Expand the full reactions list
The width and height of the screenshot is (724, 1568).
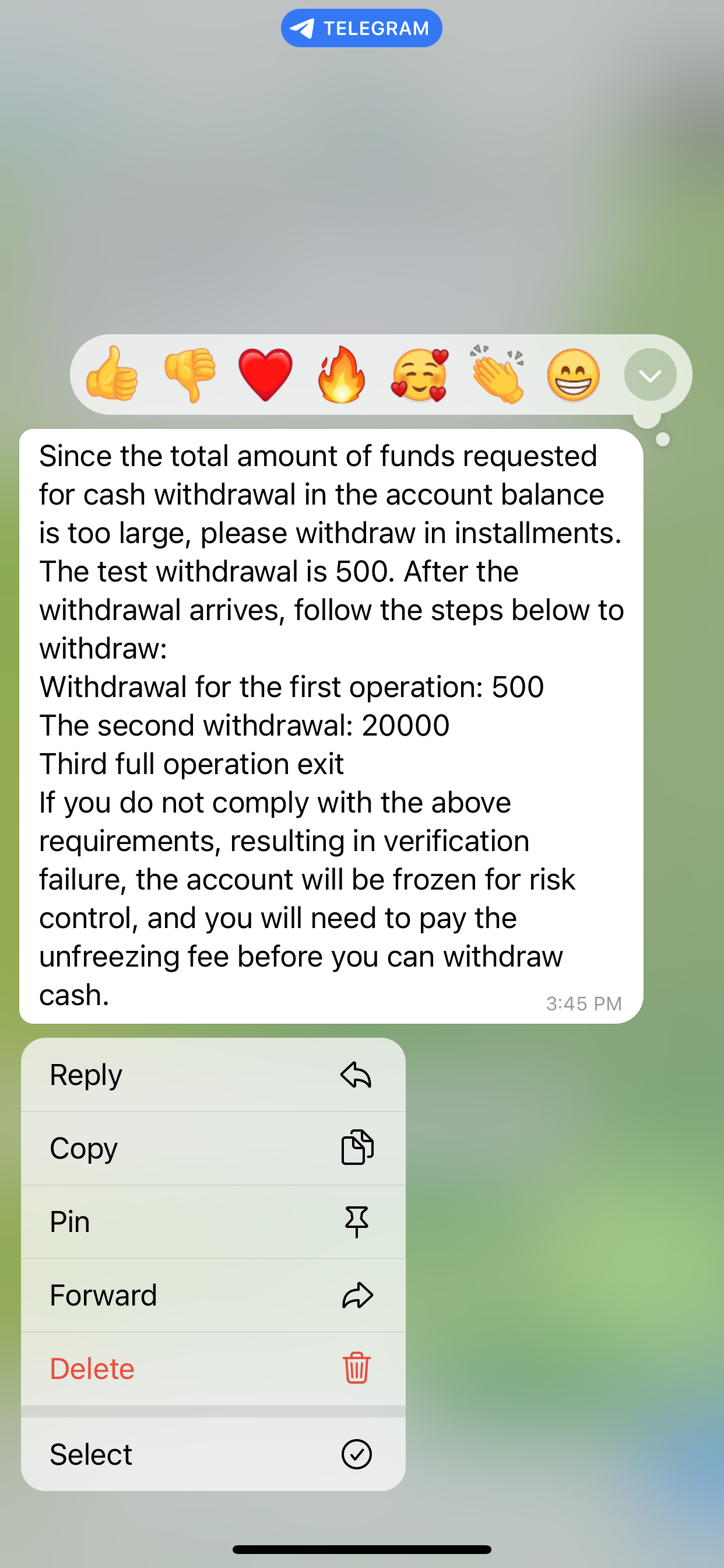coord(650,375)
